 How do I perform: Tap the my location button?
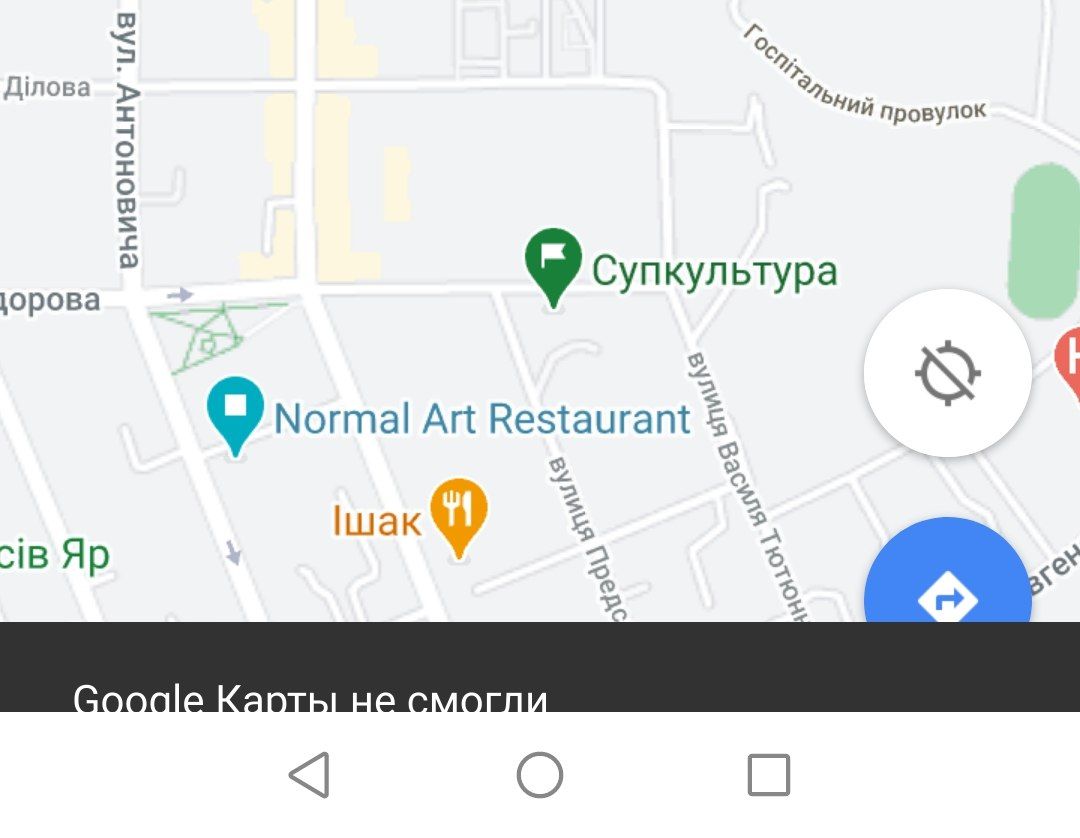pyautogui.click(x=947, y=373)
